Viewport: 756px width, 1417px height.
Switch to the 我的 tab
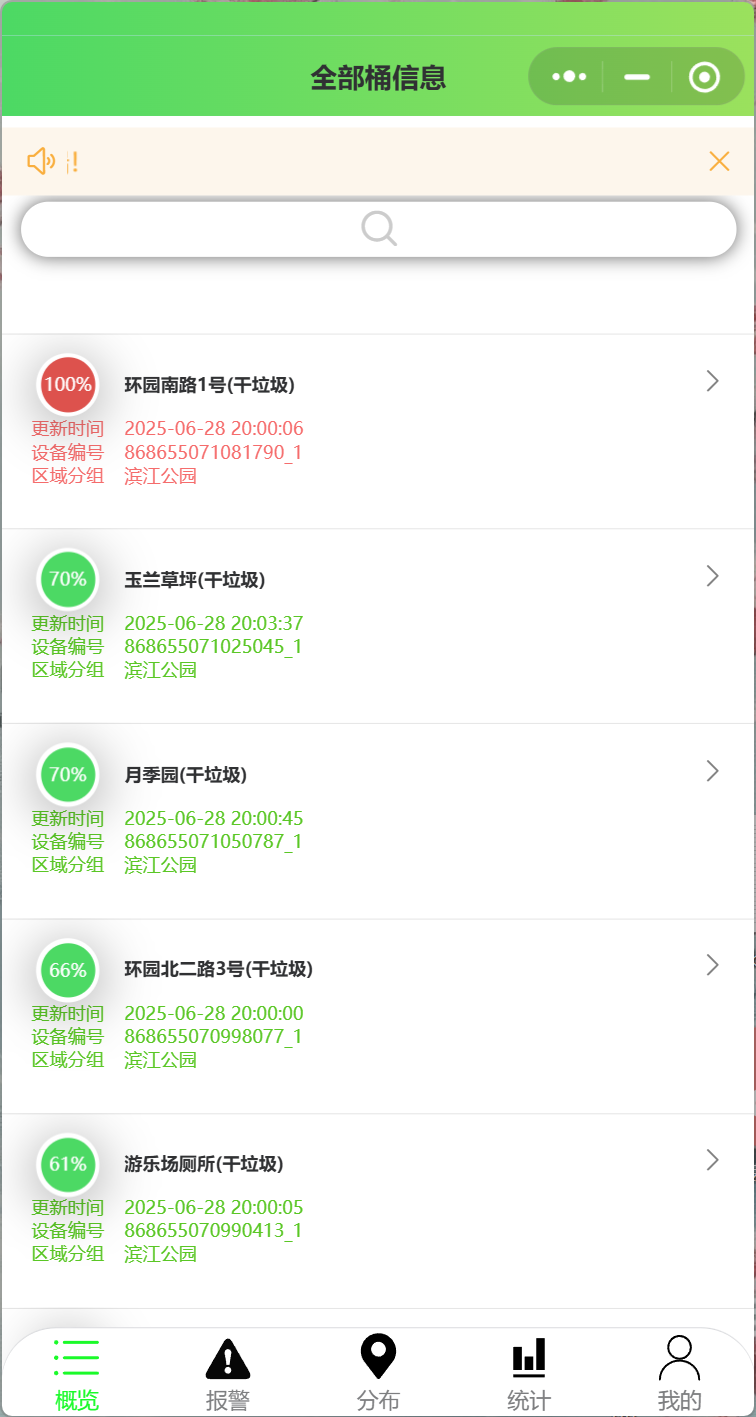[x=679, y=1374]
